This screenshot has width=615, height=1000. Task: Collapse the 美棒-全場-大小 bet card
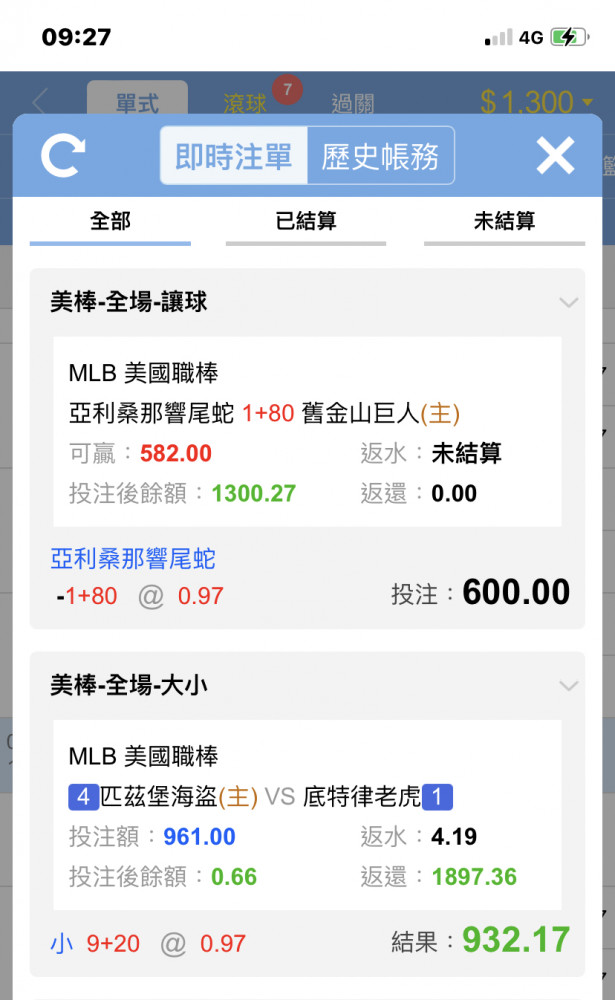(x=568, y=686)
